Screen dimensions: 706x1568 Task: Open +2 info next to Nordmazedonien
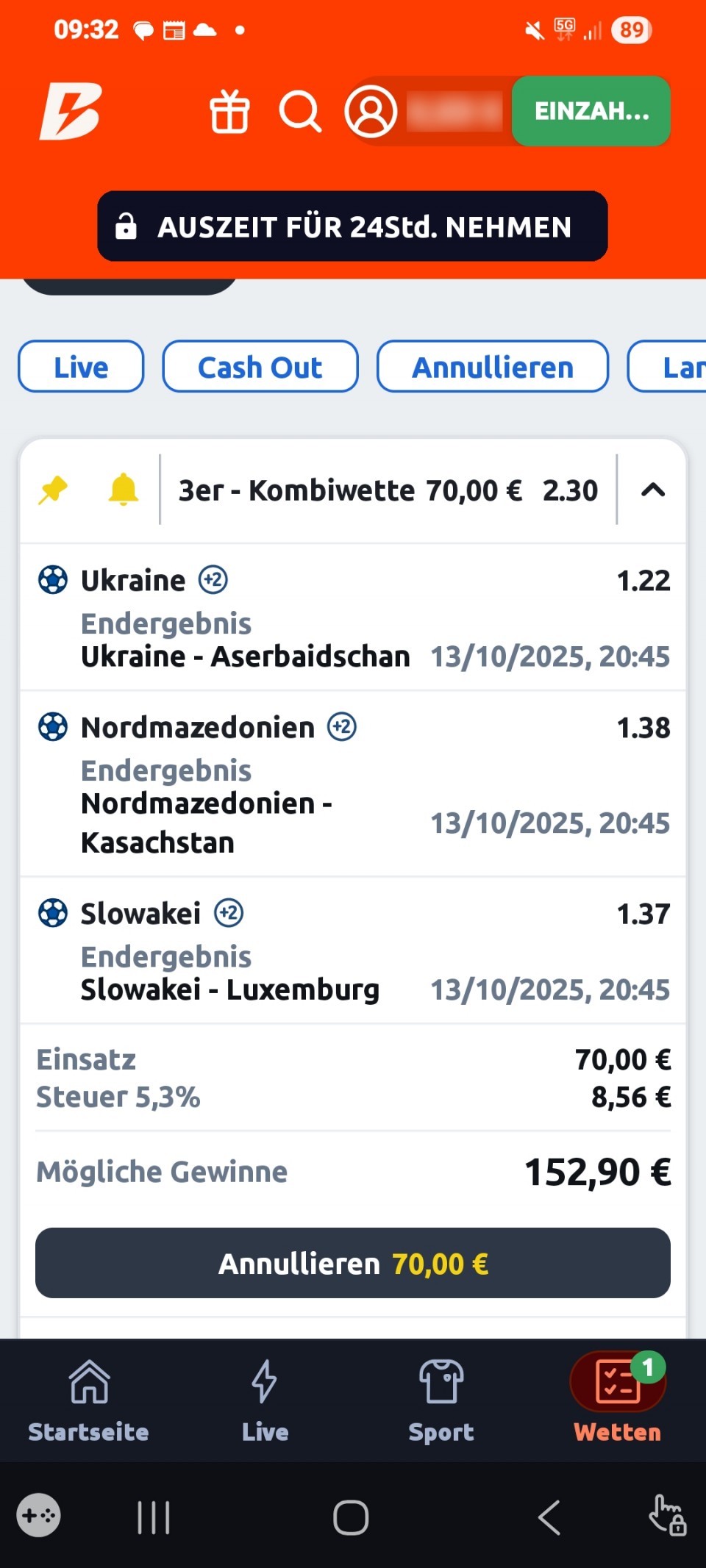(x=342, y=727)
